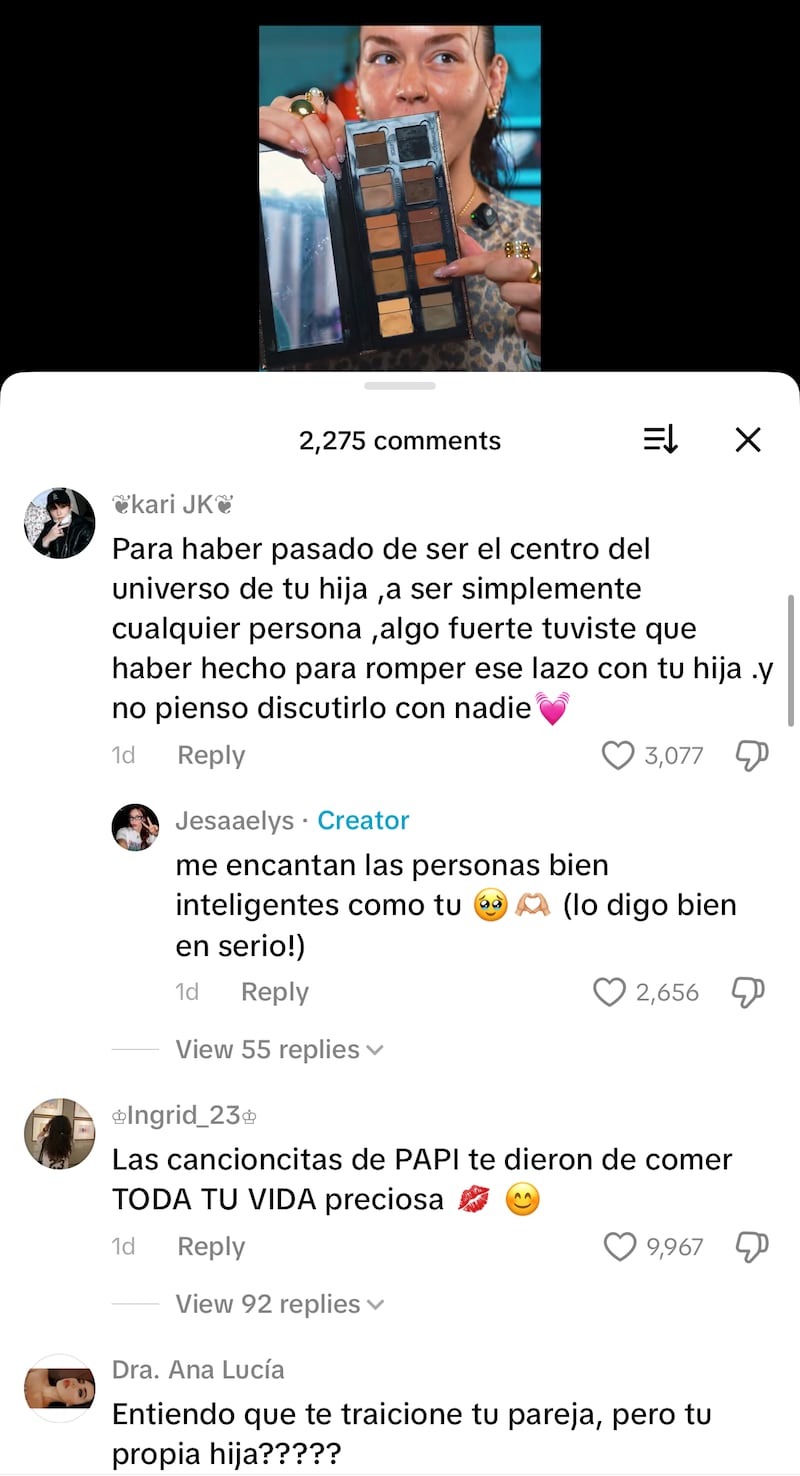Like Ingrid_23's comment

point(621,1247)
